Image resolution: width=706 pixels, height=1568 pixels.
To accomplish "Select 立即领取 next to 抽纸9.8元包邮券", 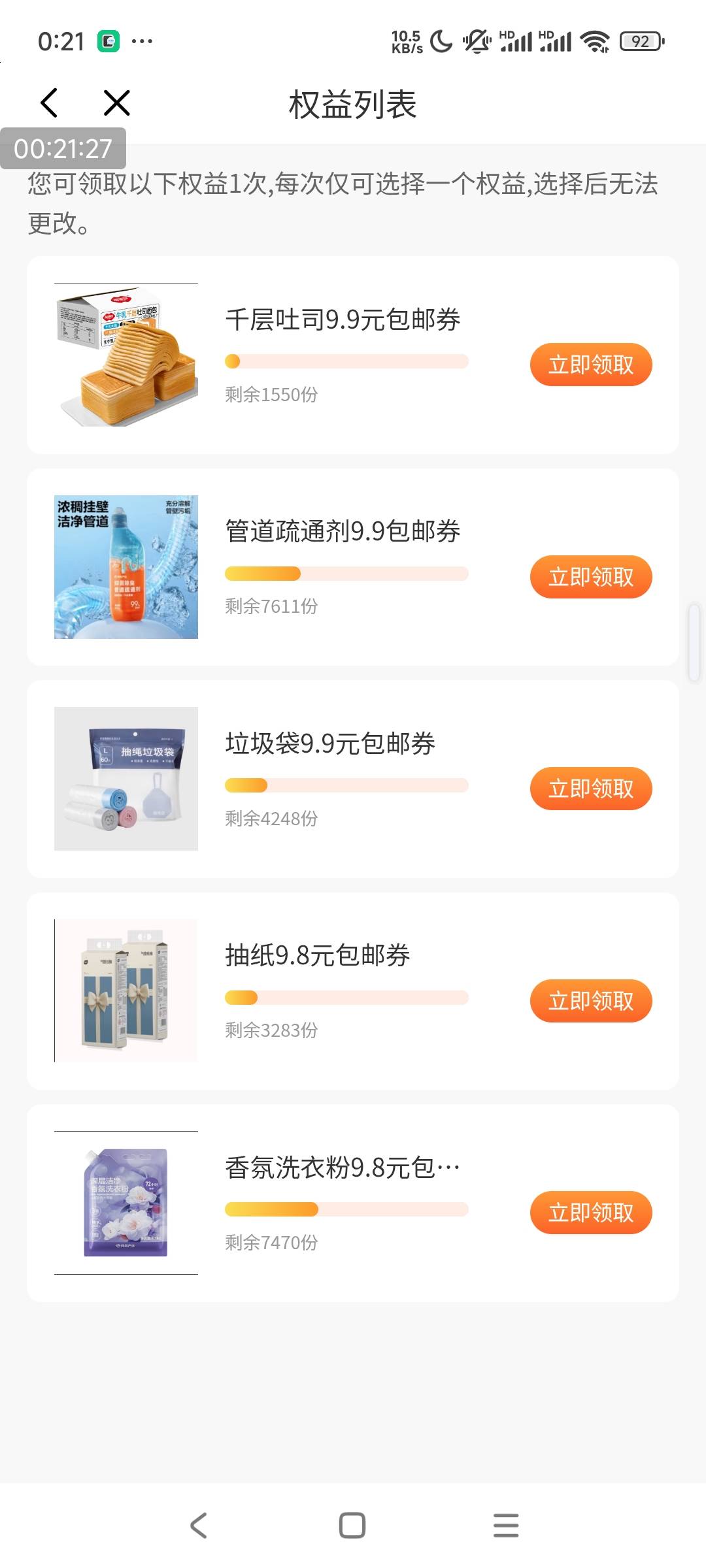I will (x=590, y=1001).
